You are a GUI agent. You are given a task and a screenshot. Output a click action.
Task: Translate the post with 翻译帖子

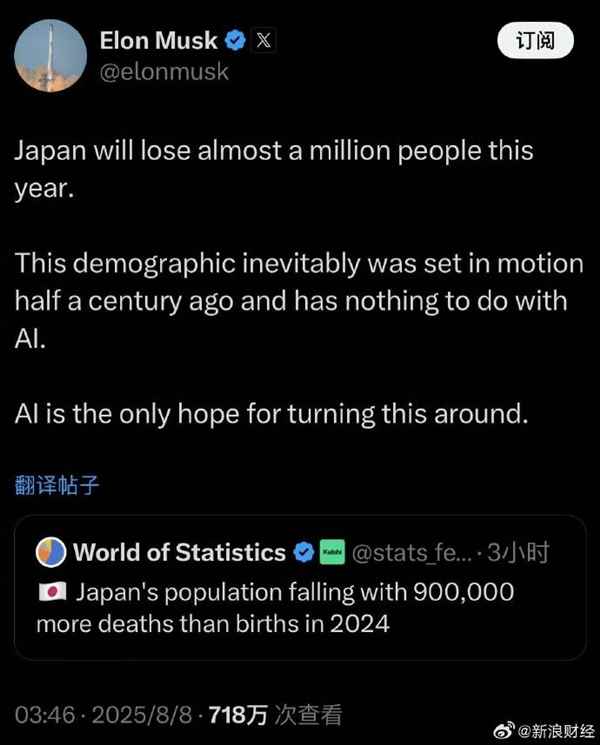[57, 486]
